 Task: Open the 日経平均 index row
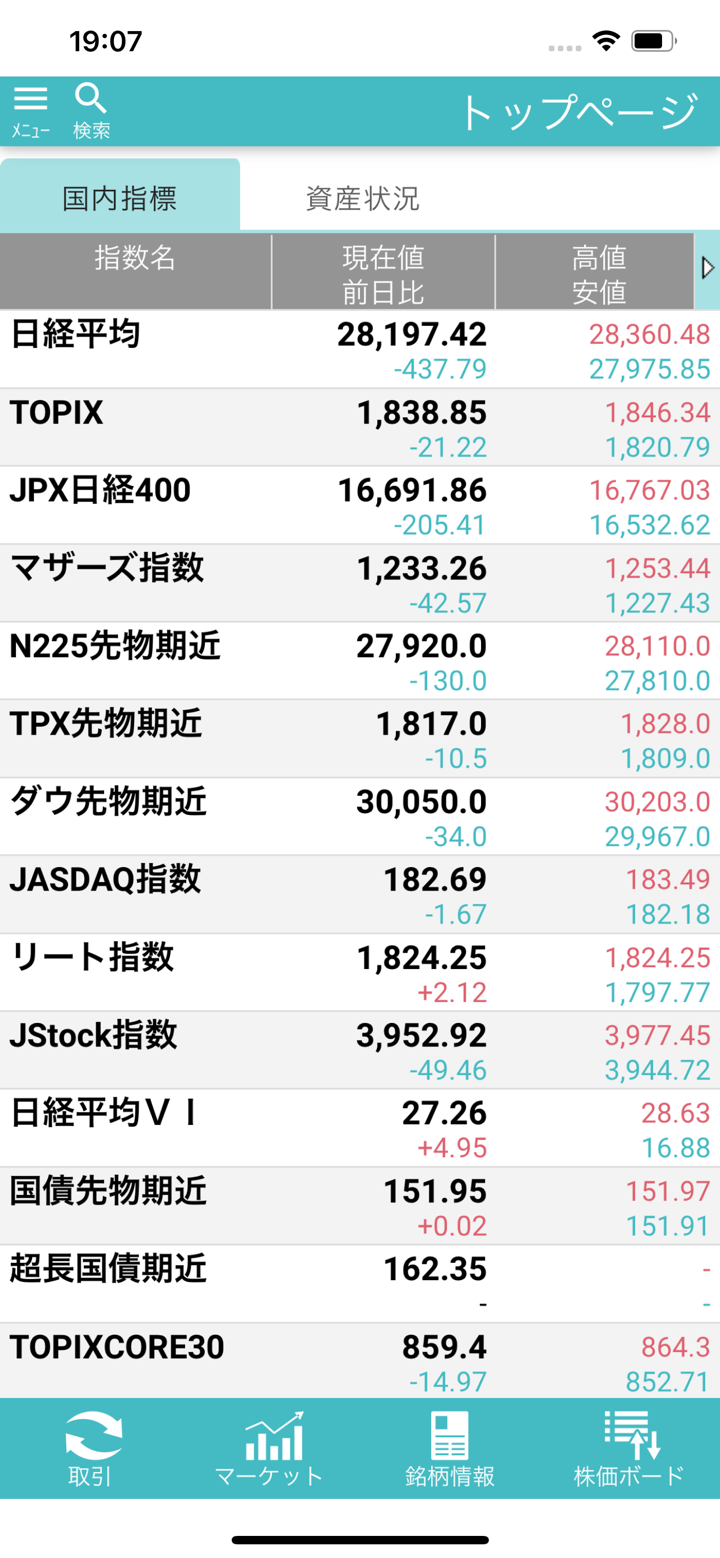[x=360, y=349]
